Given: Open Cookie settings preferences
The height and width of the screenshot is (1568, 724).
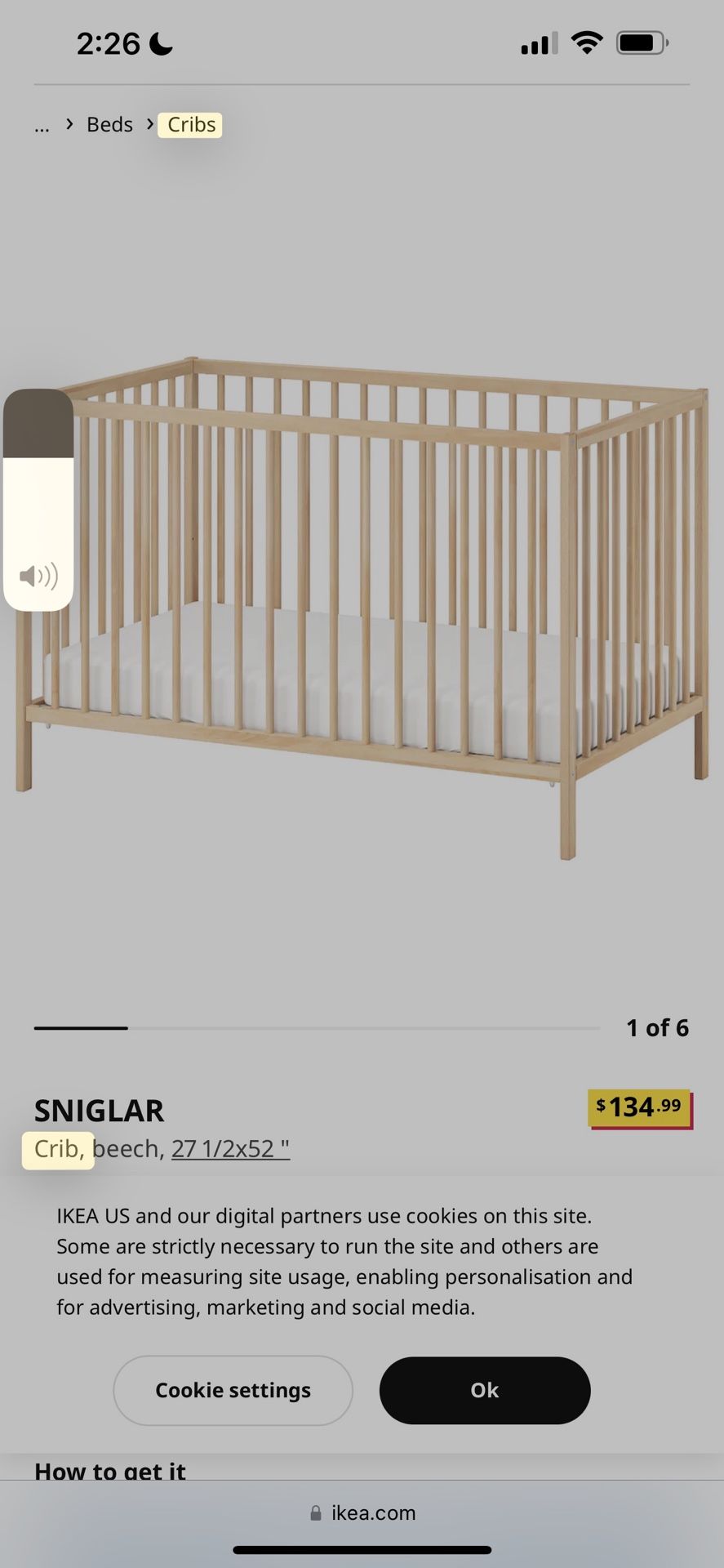Looking at the screenshot, I should tap(233, 1390).
